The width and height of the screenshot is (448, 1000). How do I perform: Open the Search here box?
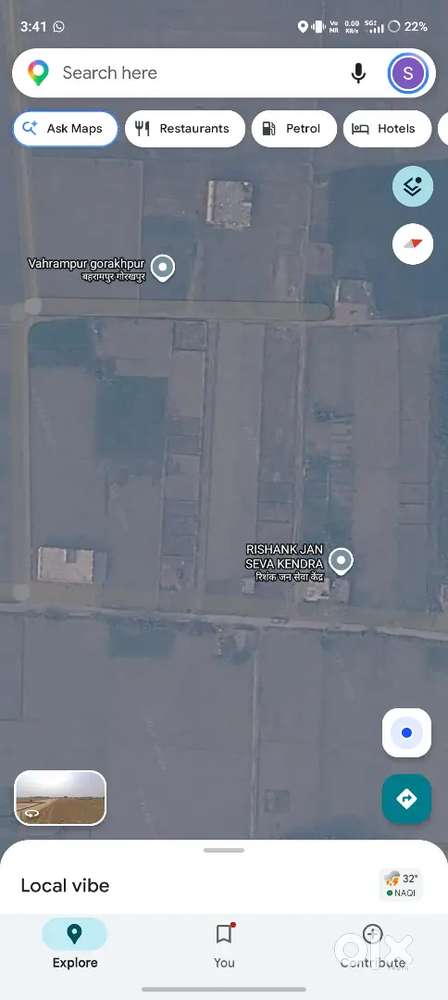pyautogui.click(x=191, y=73)
